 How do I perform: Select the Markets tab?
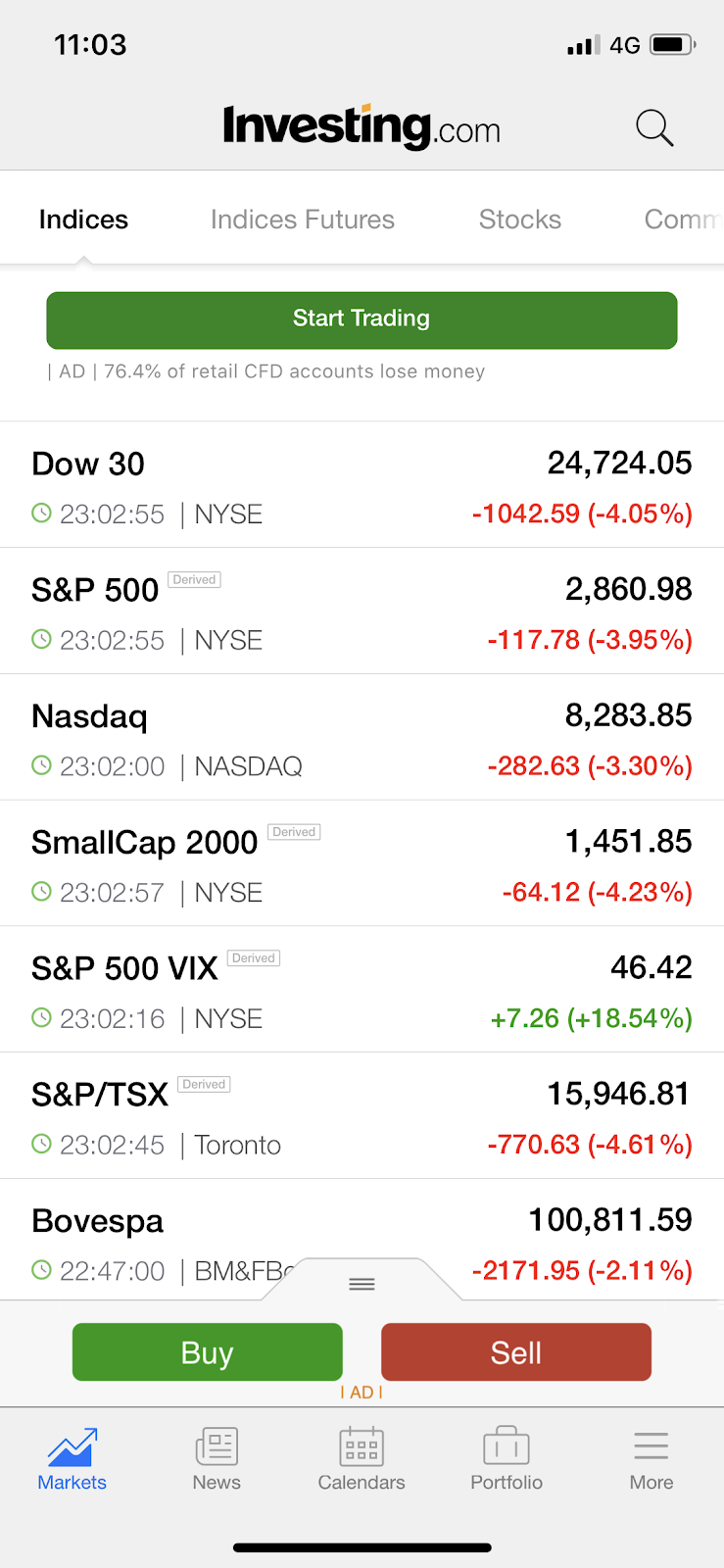tap(72, 1459)
